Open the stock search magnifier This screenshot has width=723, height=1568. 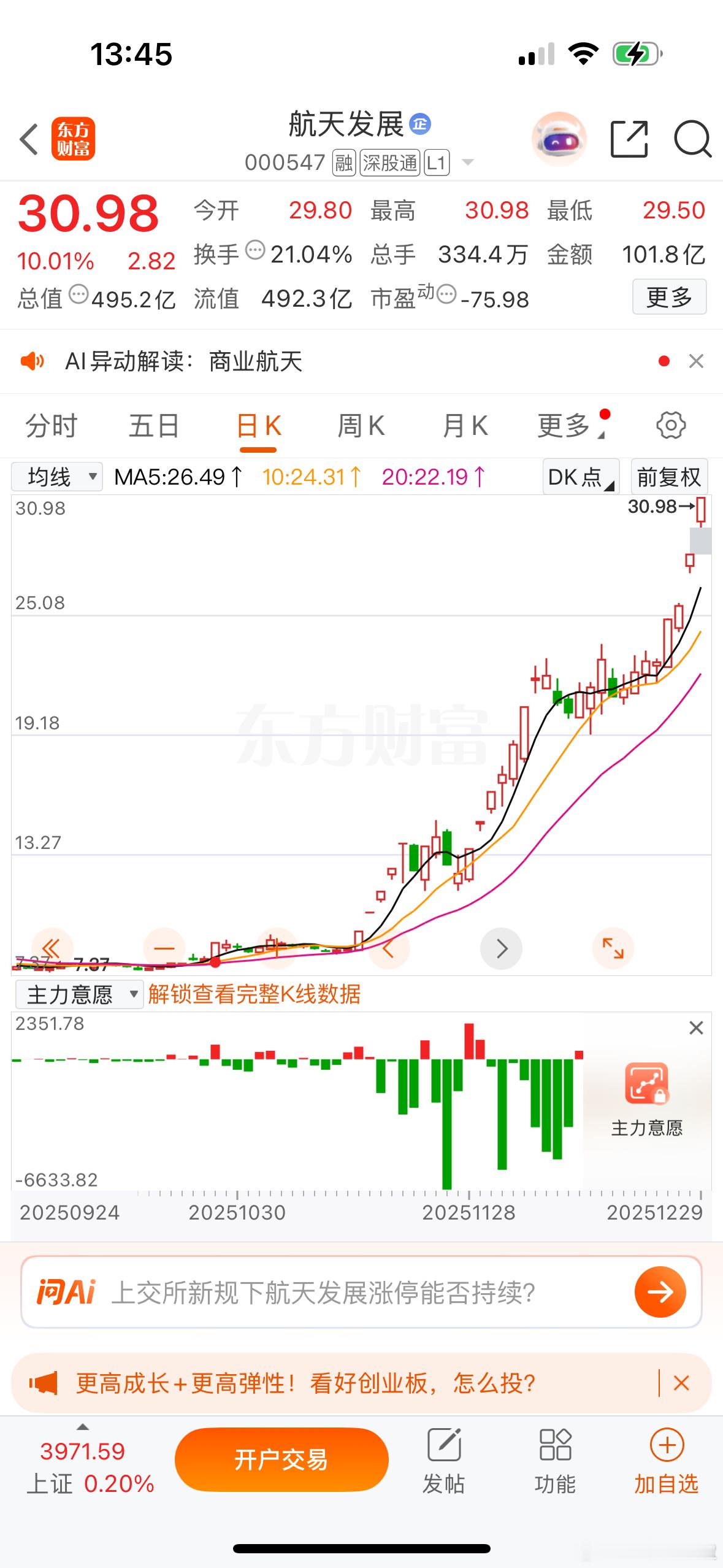pos(692,140)
